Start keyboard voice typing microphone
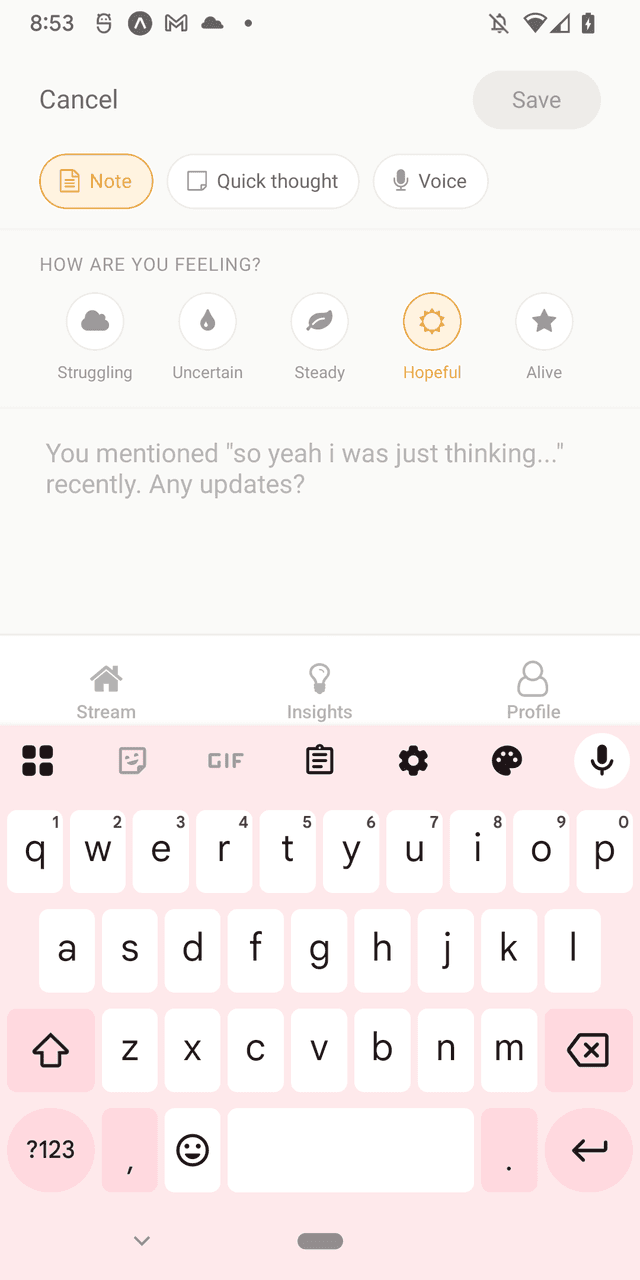This screenshot has height=1280, width=640. click(602, 761)
